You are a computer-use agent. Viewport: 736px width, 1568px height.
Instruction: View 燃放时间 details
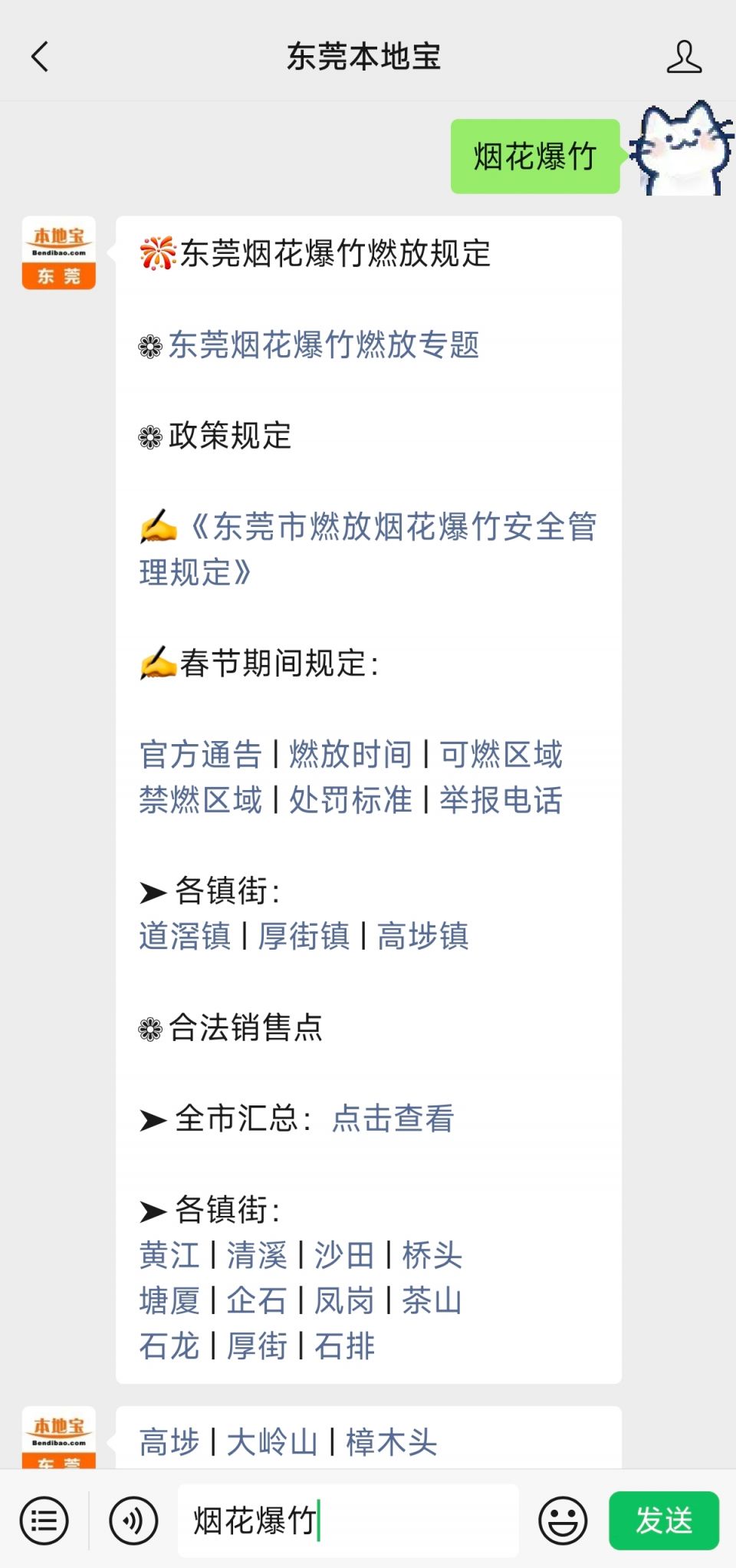350,755
